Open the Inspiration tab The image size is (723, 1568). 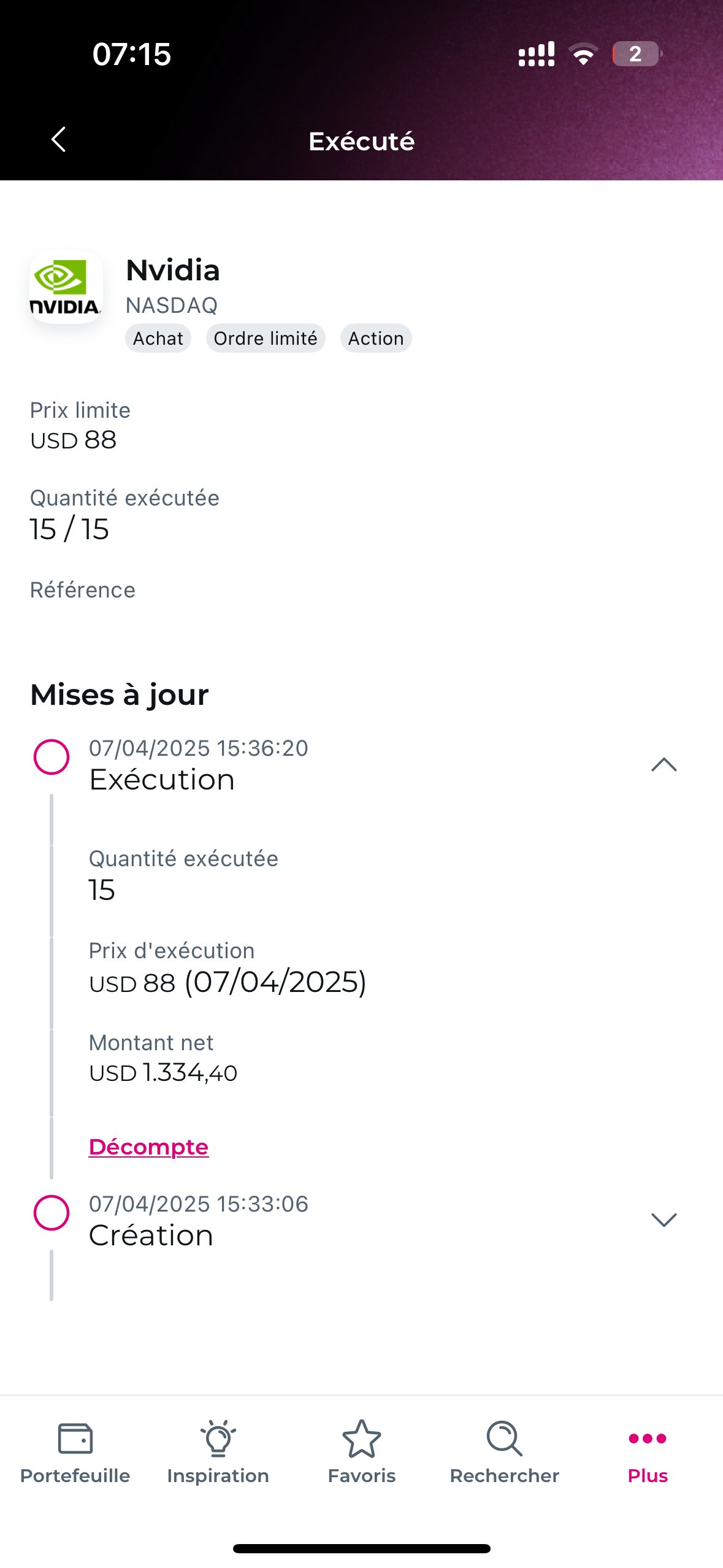218,1452
